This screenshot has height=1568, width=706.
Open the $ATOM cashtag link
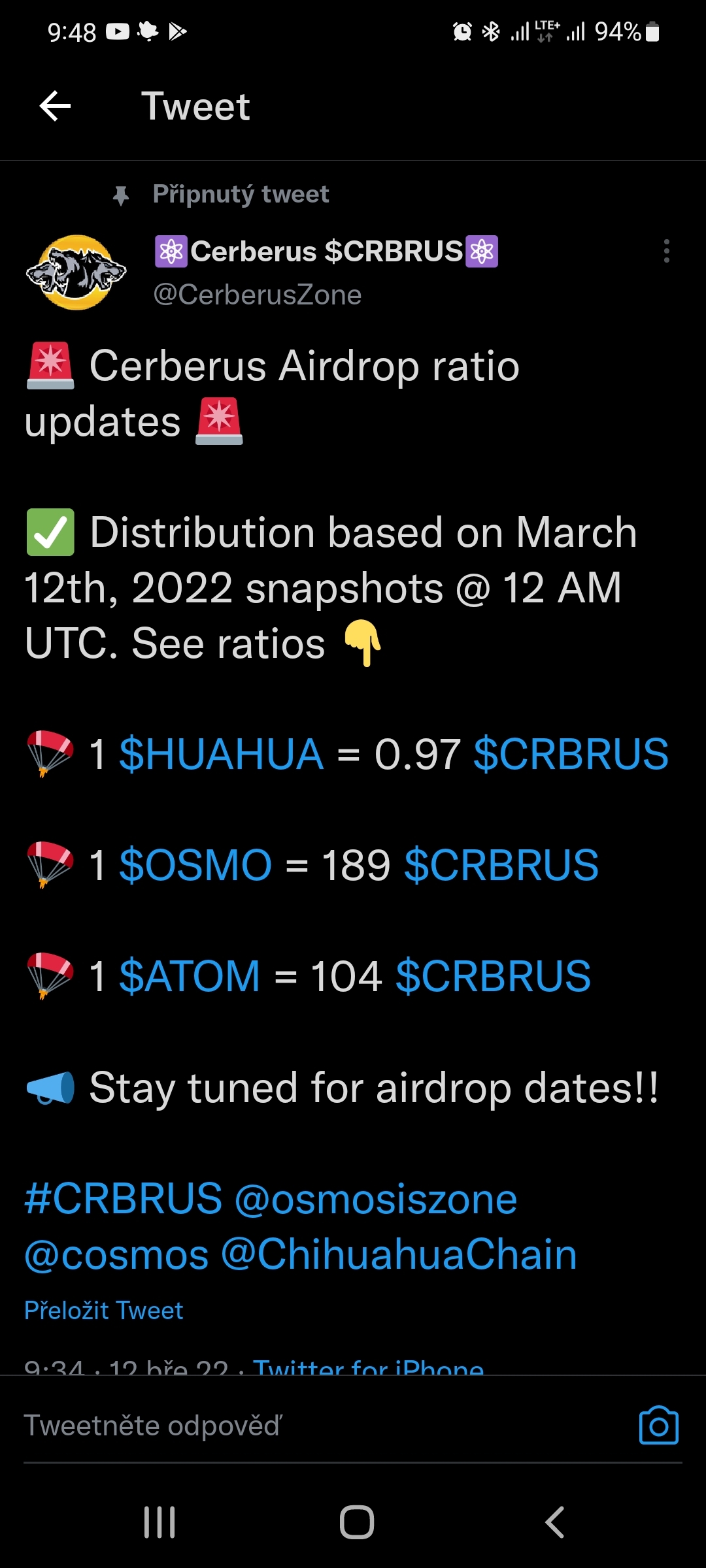tap(190, 976)
